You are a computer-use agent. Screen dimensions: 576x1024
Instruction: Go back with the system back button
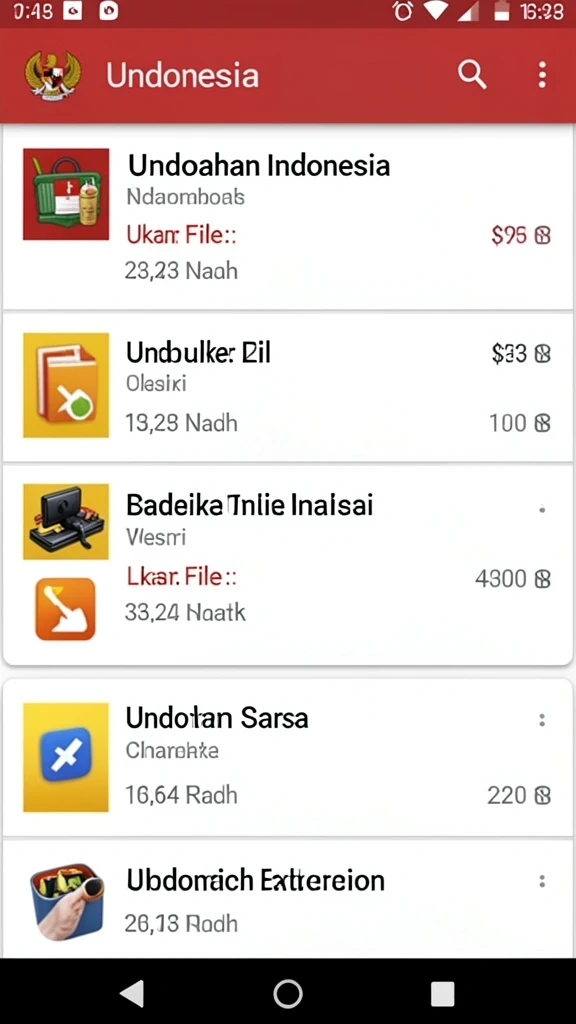pos(133,993)
